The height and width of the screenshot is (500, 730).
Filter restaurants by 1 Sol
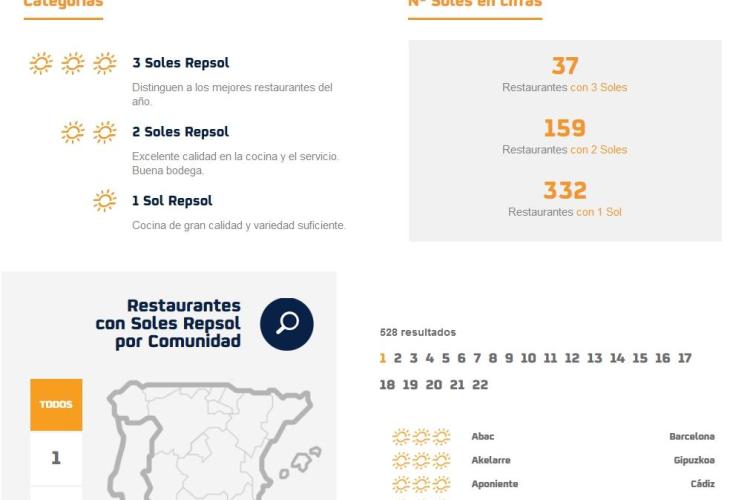tap(56, 458)
